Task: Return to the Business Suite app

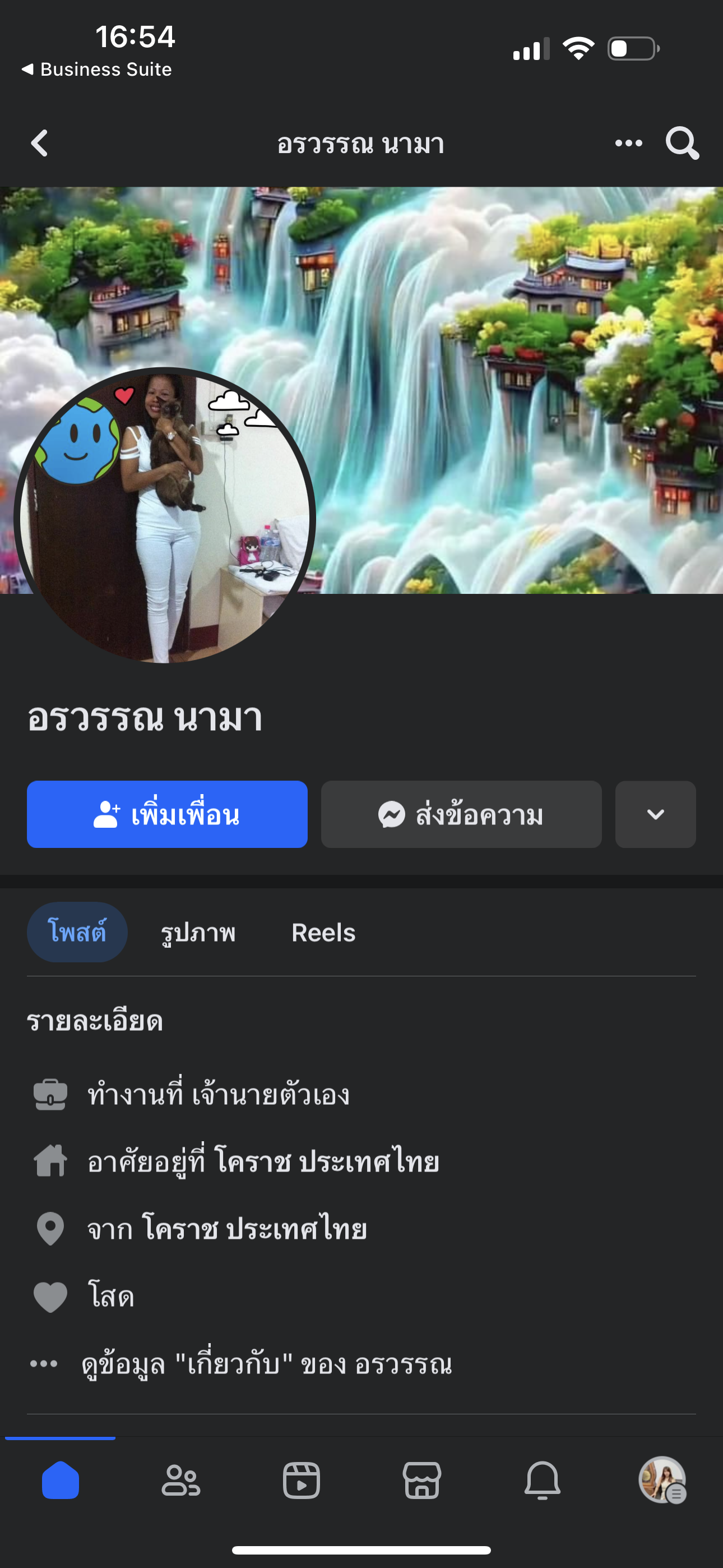Action: (98, 70)
